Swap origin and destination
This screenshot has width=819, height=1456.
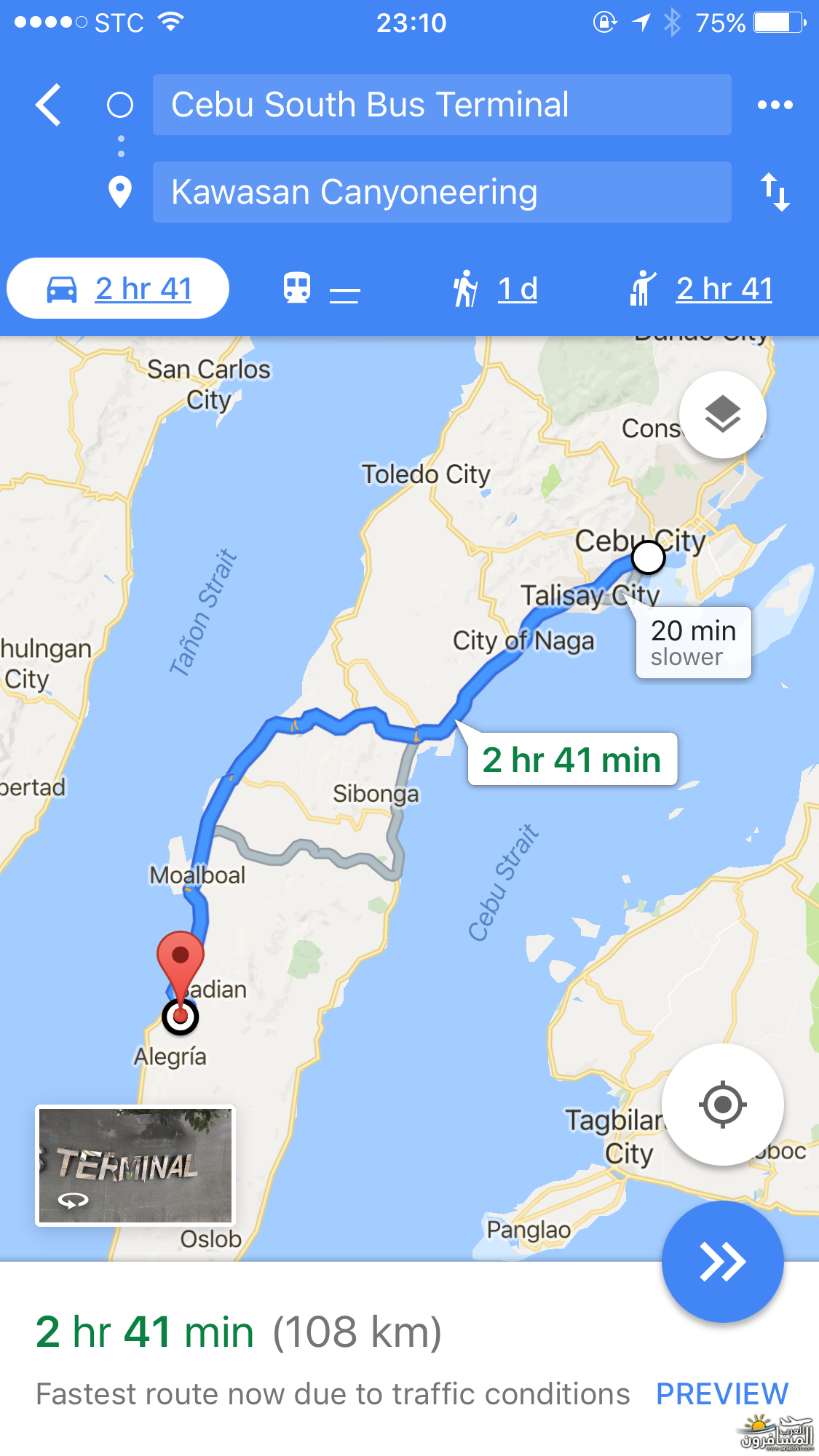(775, 192)
